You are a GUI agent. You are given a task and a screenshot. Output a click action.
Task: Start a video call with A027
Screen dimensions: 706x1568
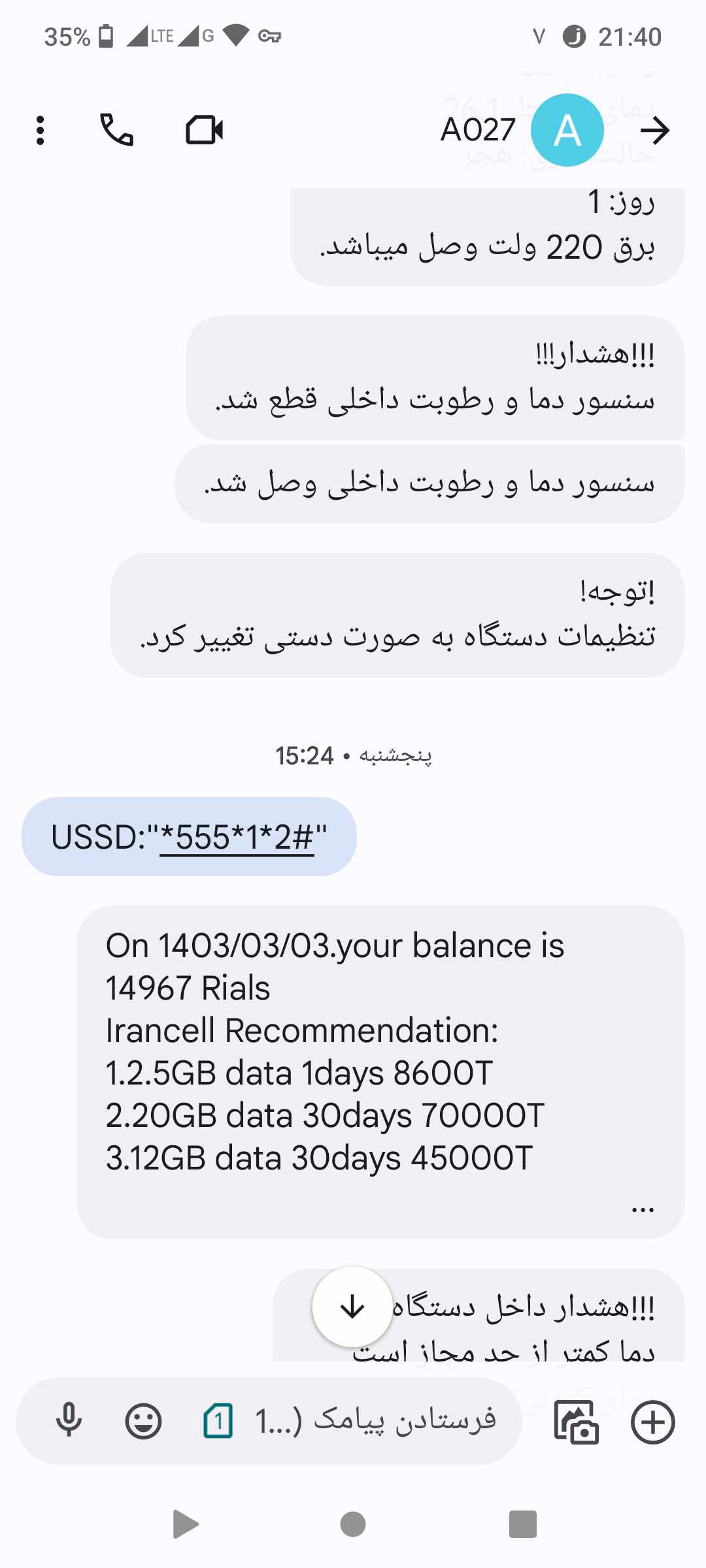coord(205,130)
